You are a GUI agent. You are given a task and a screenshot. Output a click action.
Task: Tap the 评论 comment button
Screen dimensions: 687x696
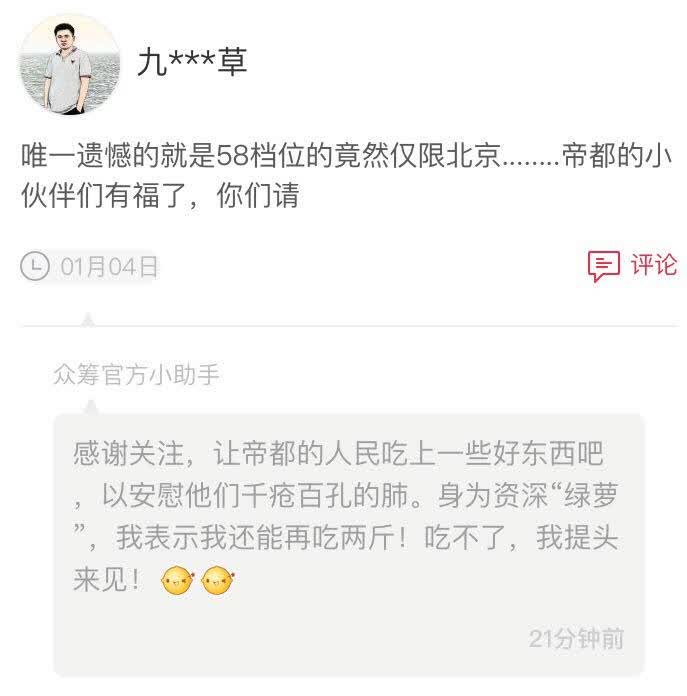pyautogui.click(x=632, y=266)
